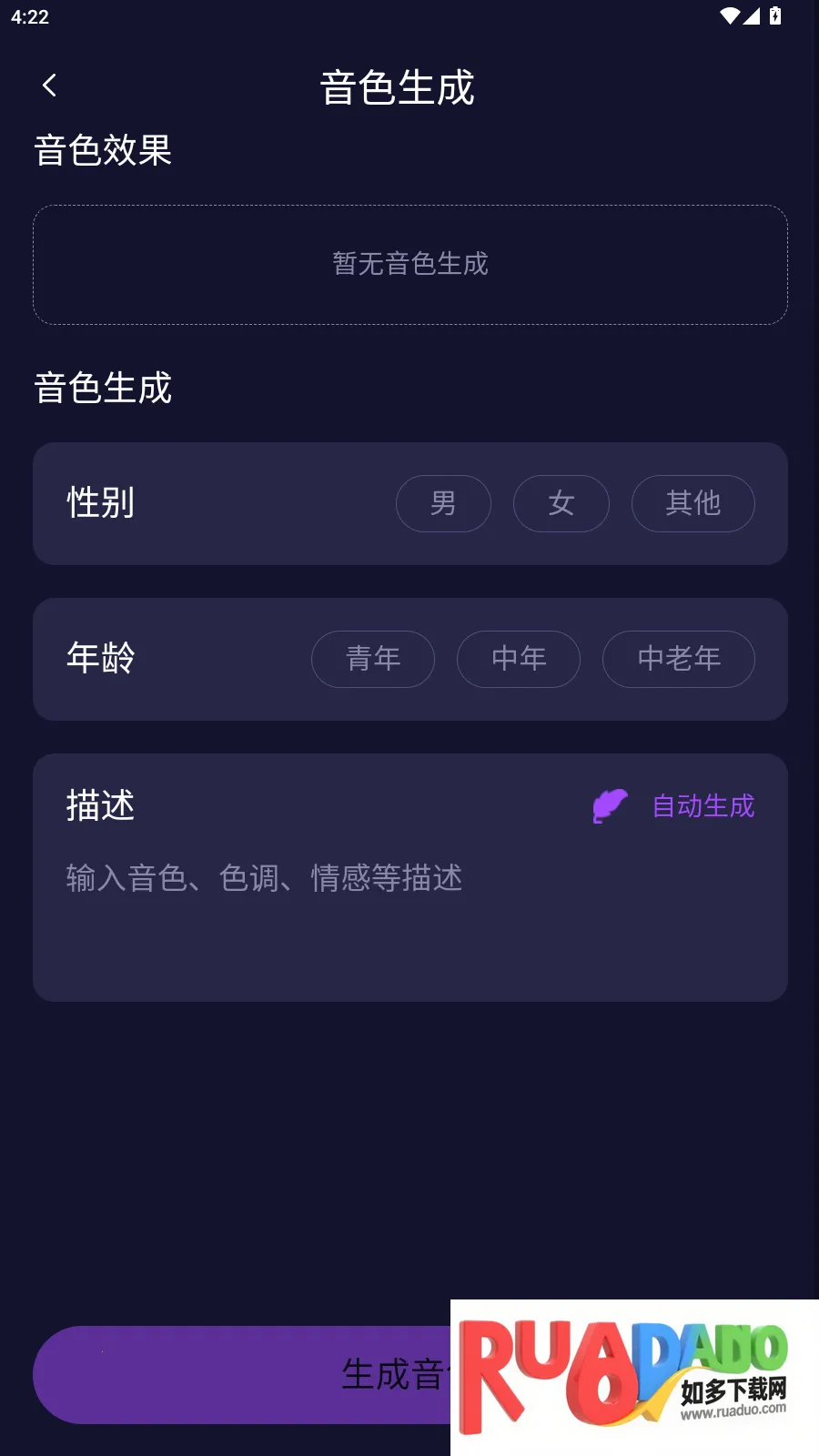819x1456 pixels.
Task: Select 男 for gender
Action: tap(443, 503)
